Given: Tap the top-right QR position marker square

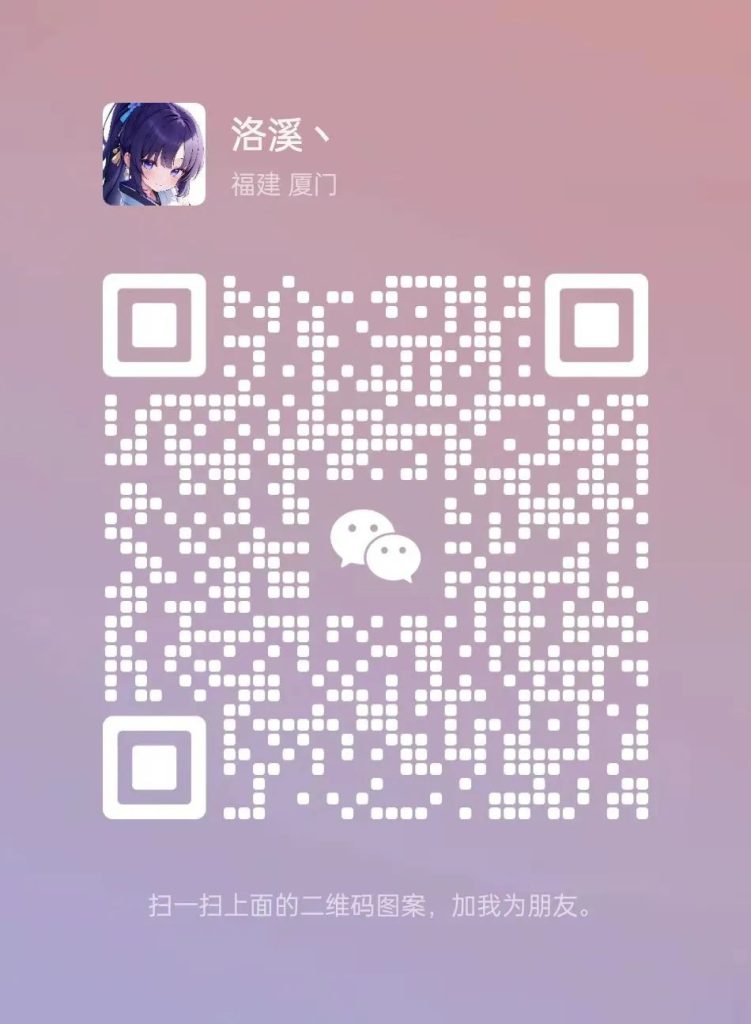Looking at the screenshot, I should (598, 322).
